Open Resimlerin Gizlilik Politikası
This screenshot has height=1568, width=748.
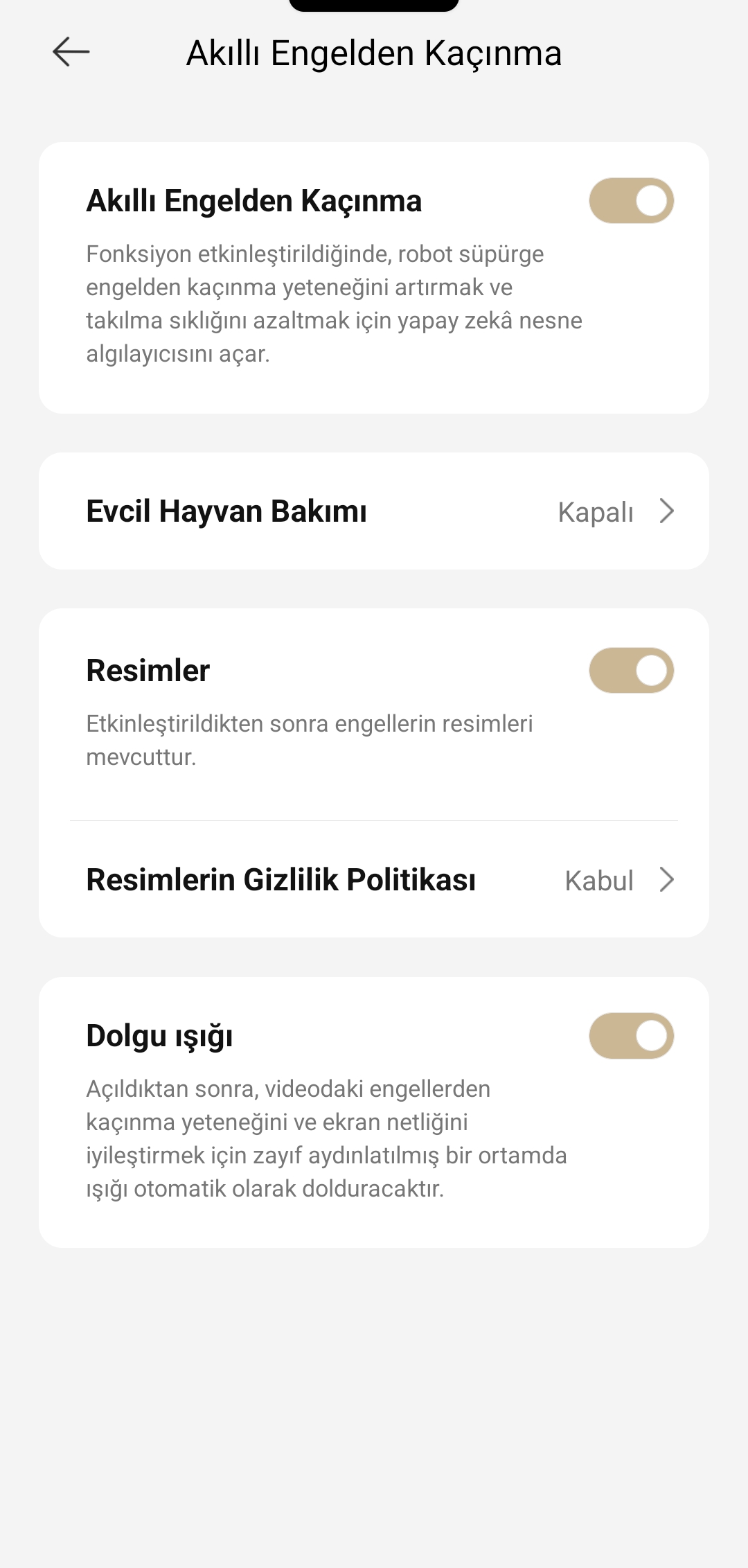pos(374,880)
